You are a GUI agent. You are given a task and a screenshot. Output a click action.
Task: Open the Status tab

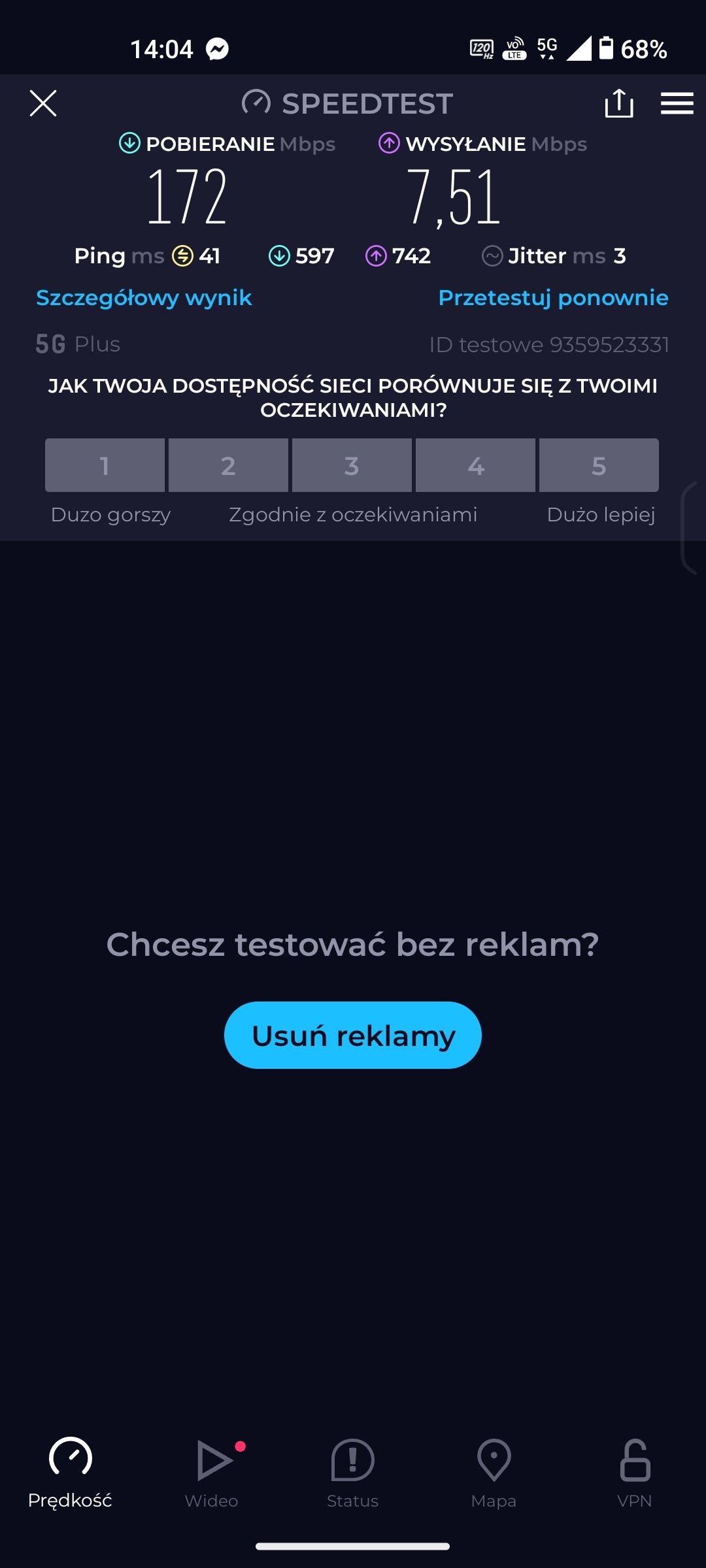tap(353, 1473)
